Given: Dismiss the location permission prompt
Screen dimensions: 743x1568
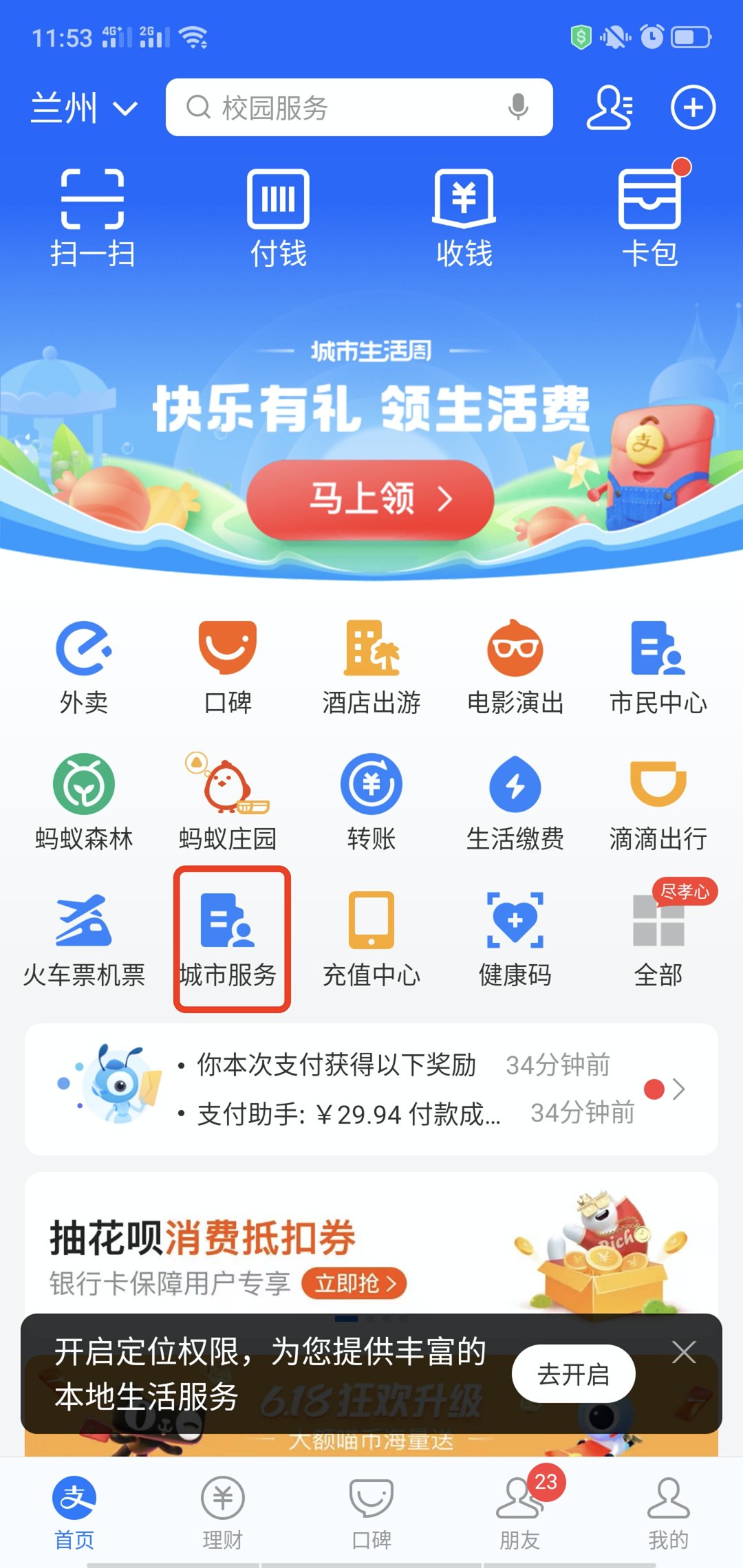Looking at the screenshot, I should coord(684,1352).
